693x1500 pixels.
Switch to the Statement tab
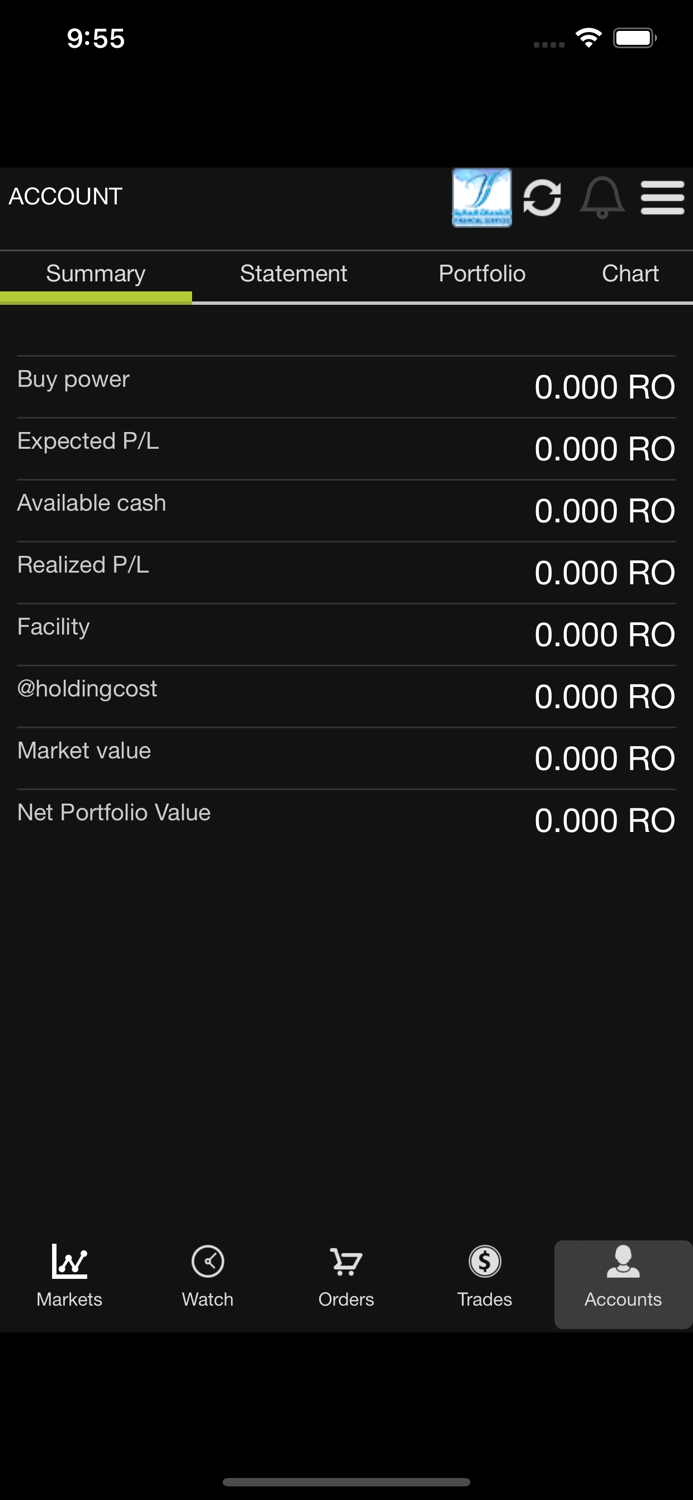click(293, 274)
